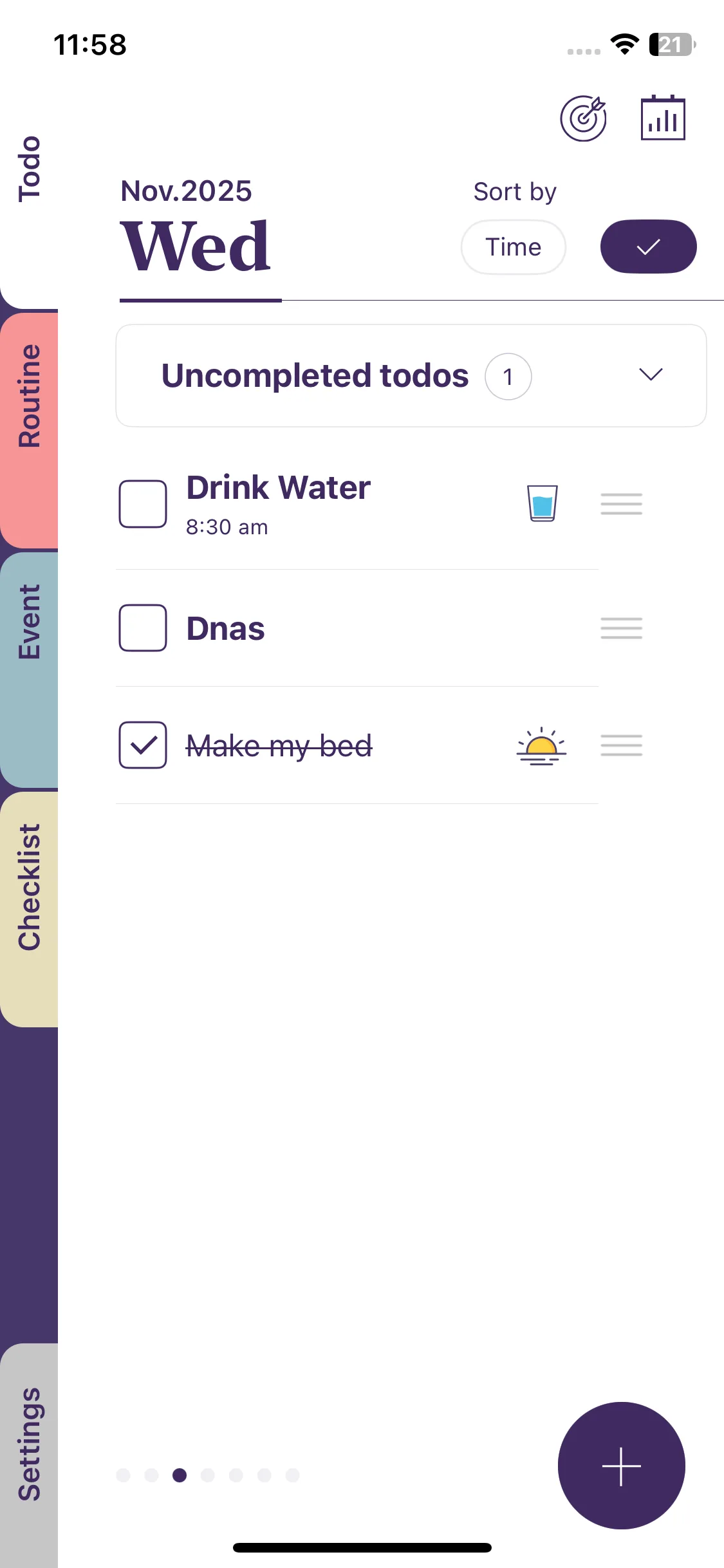Check off the Drink Water todo
Viewport: 724px width, 1568px height.
(143, 504)
